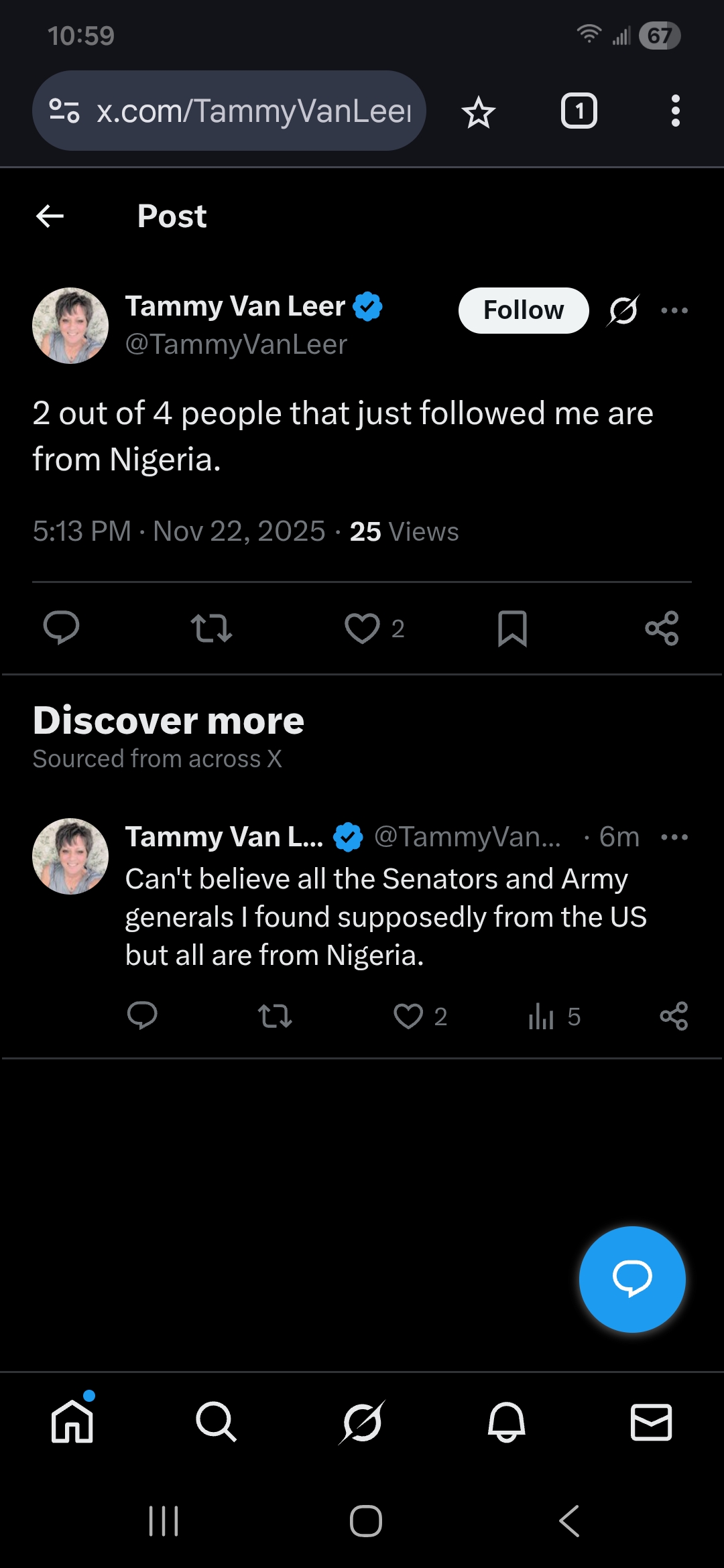Open more options for the main post
This screenshot has height=1568, width=724.
coord(674,310)
